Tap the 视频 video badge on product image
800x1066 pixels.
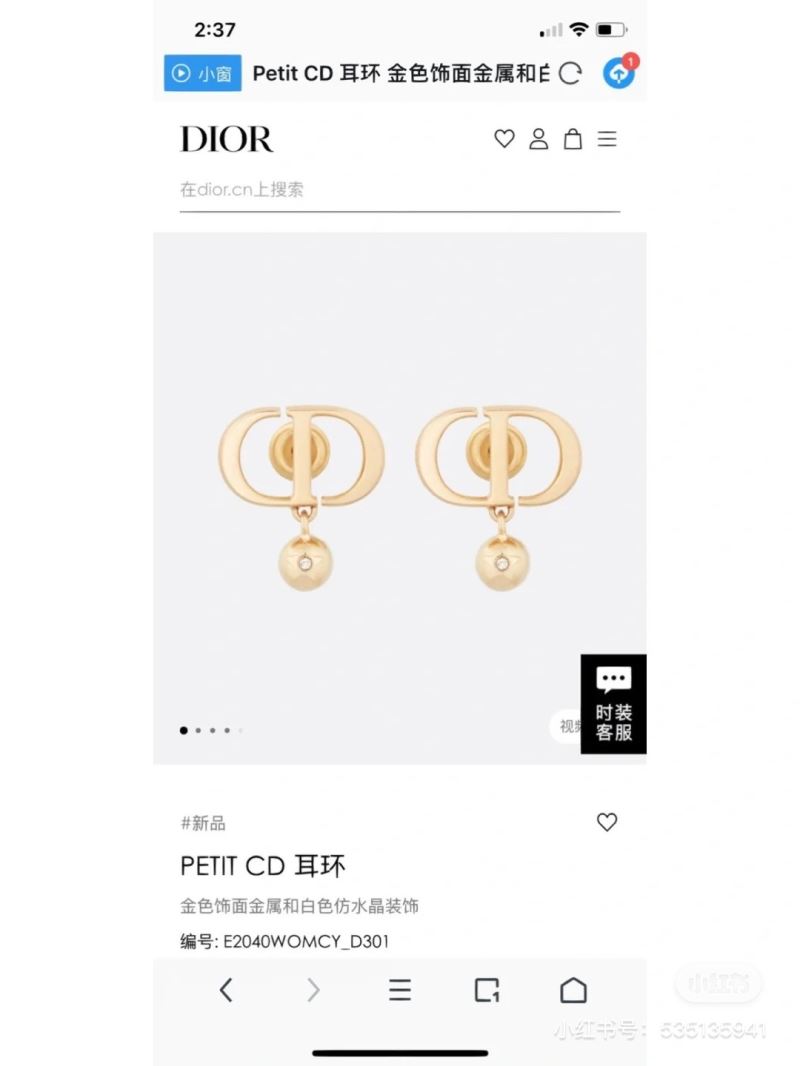click(572, 726)
